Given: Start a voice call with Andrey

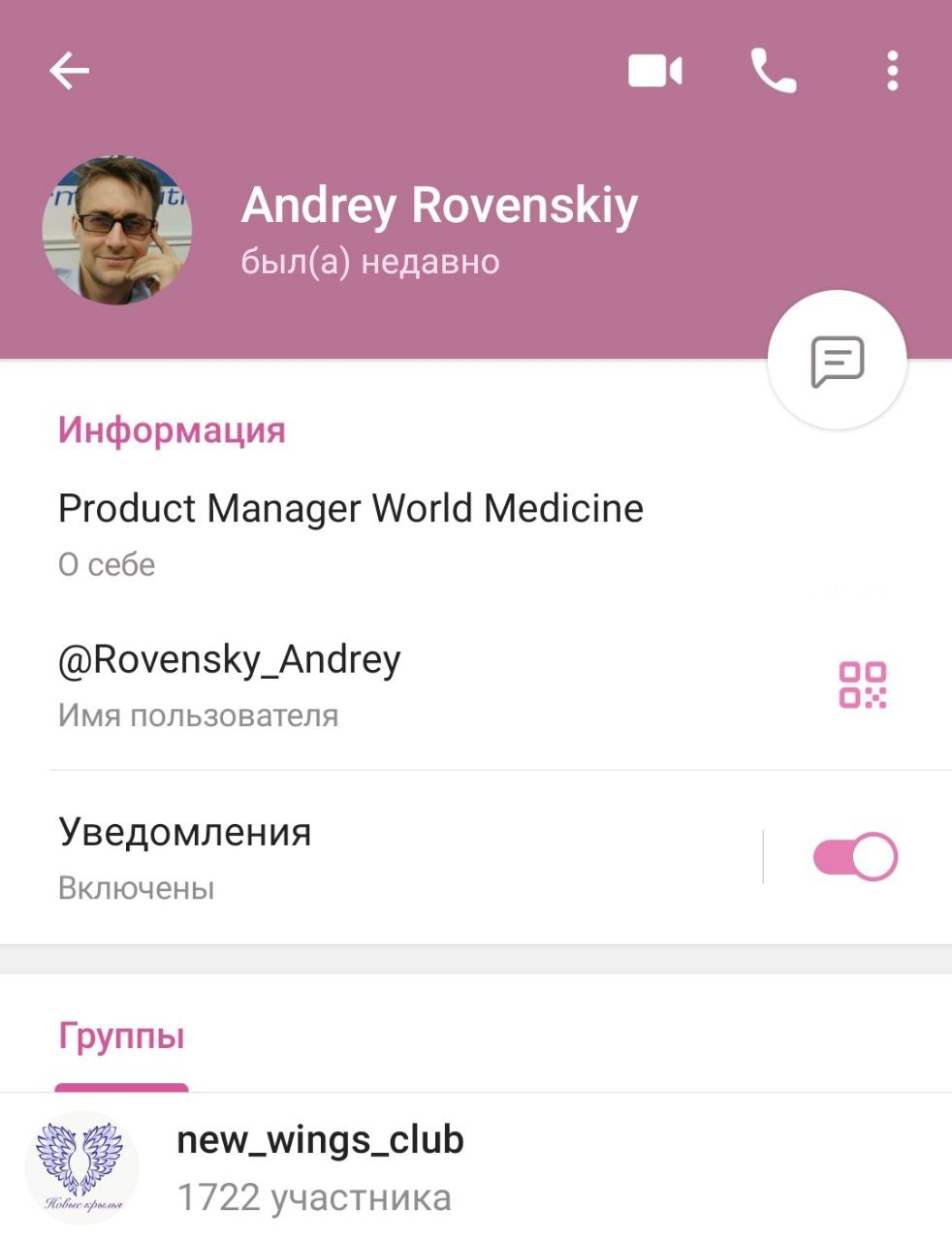Looking at the screenshot, I should [x=773, y=71].
